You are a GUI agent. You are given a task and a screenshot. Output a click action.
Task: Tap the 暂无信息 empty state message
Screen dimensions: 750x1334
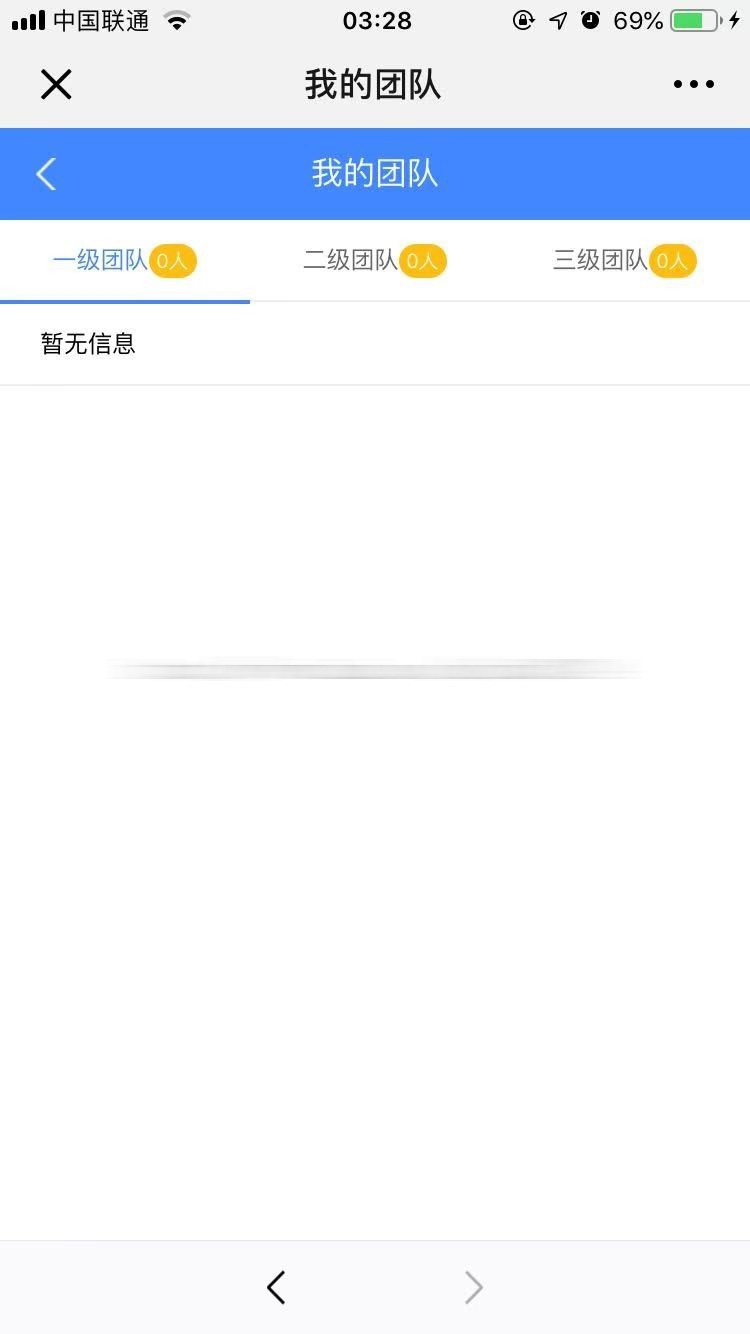[88, 343]
